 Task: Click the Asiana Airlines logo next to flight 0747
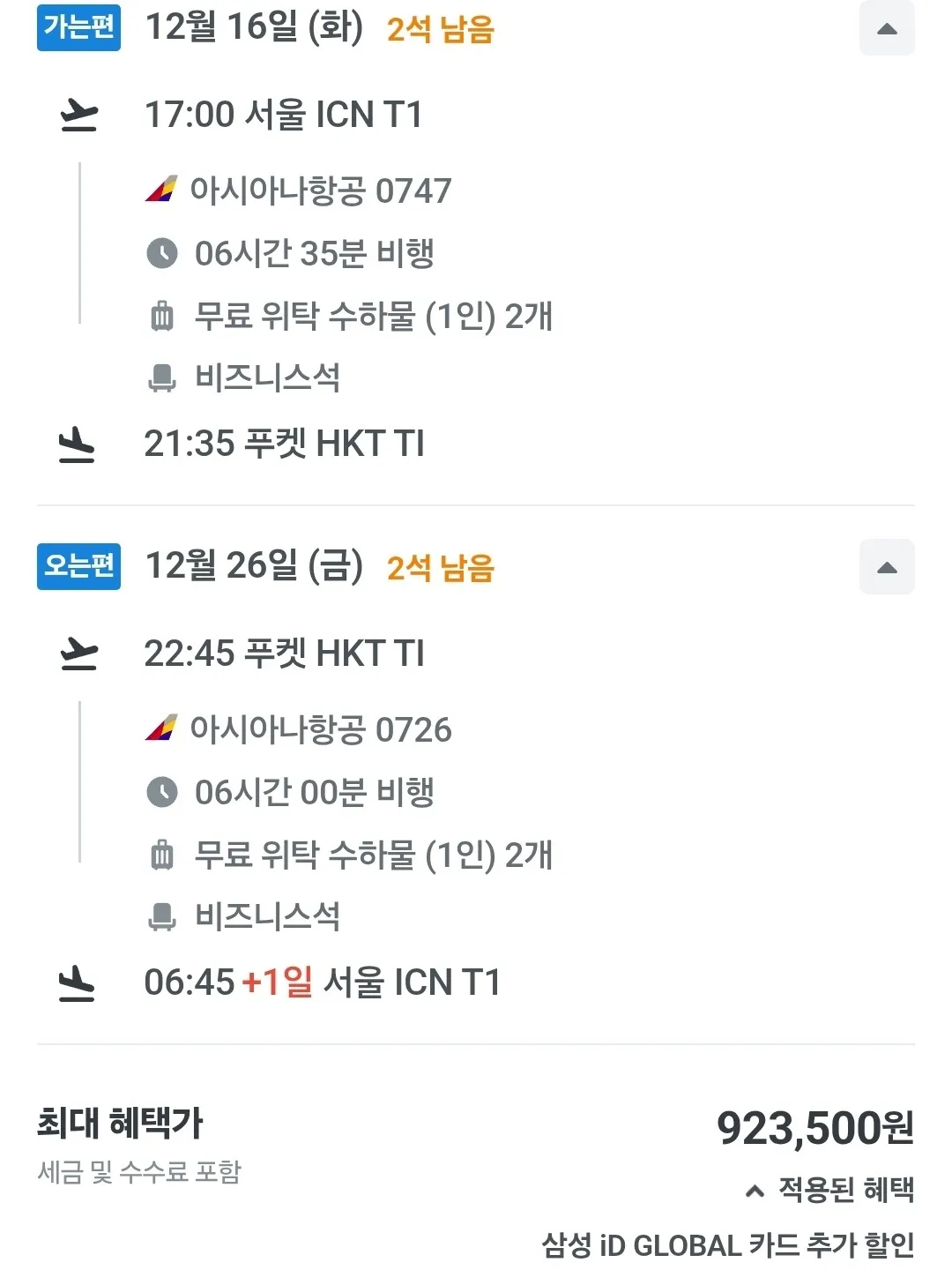tap(162, 188)
